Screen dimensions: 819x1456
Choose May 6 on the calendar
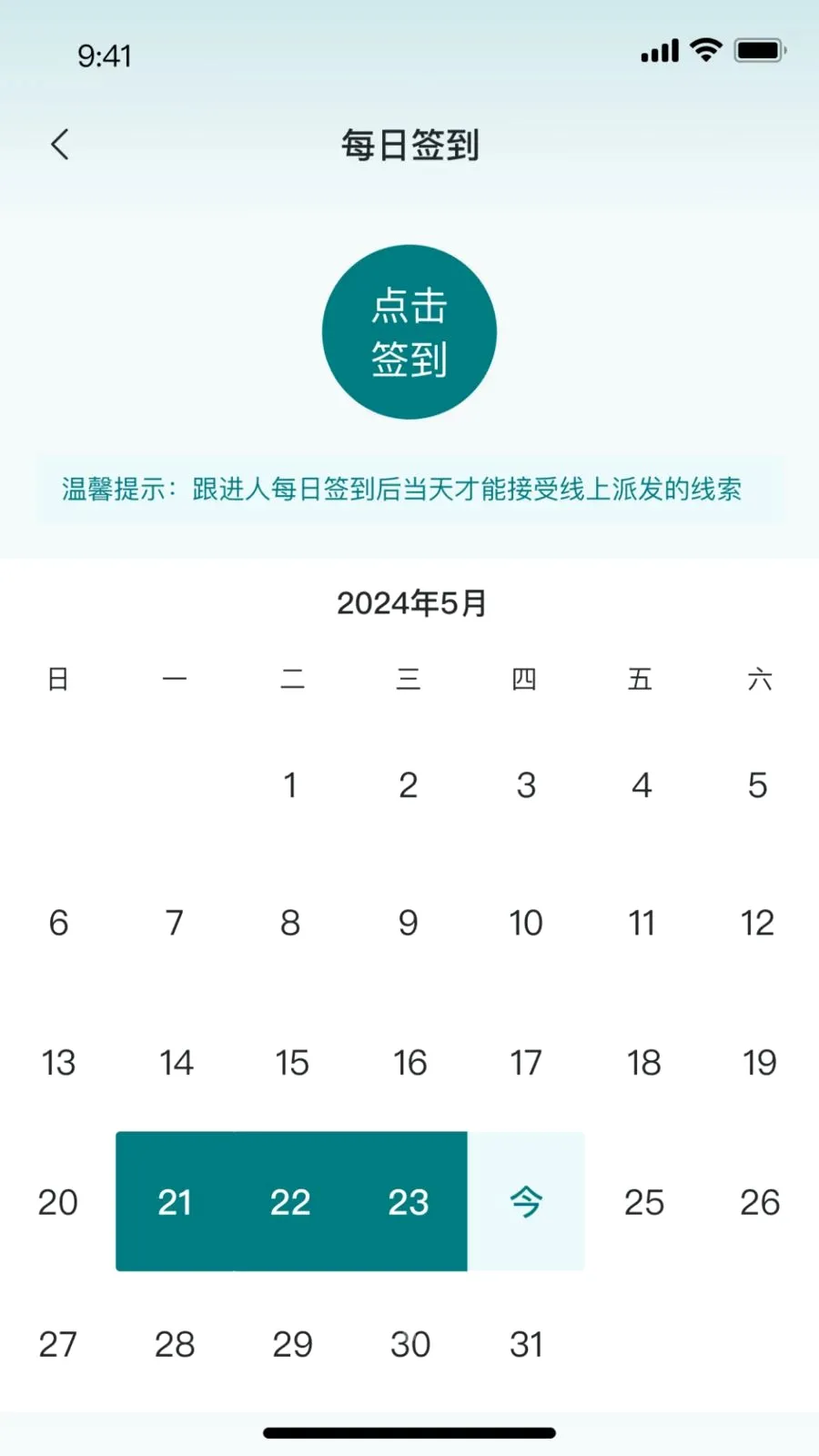58,923
